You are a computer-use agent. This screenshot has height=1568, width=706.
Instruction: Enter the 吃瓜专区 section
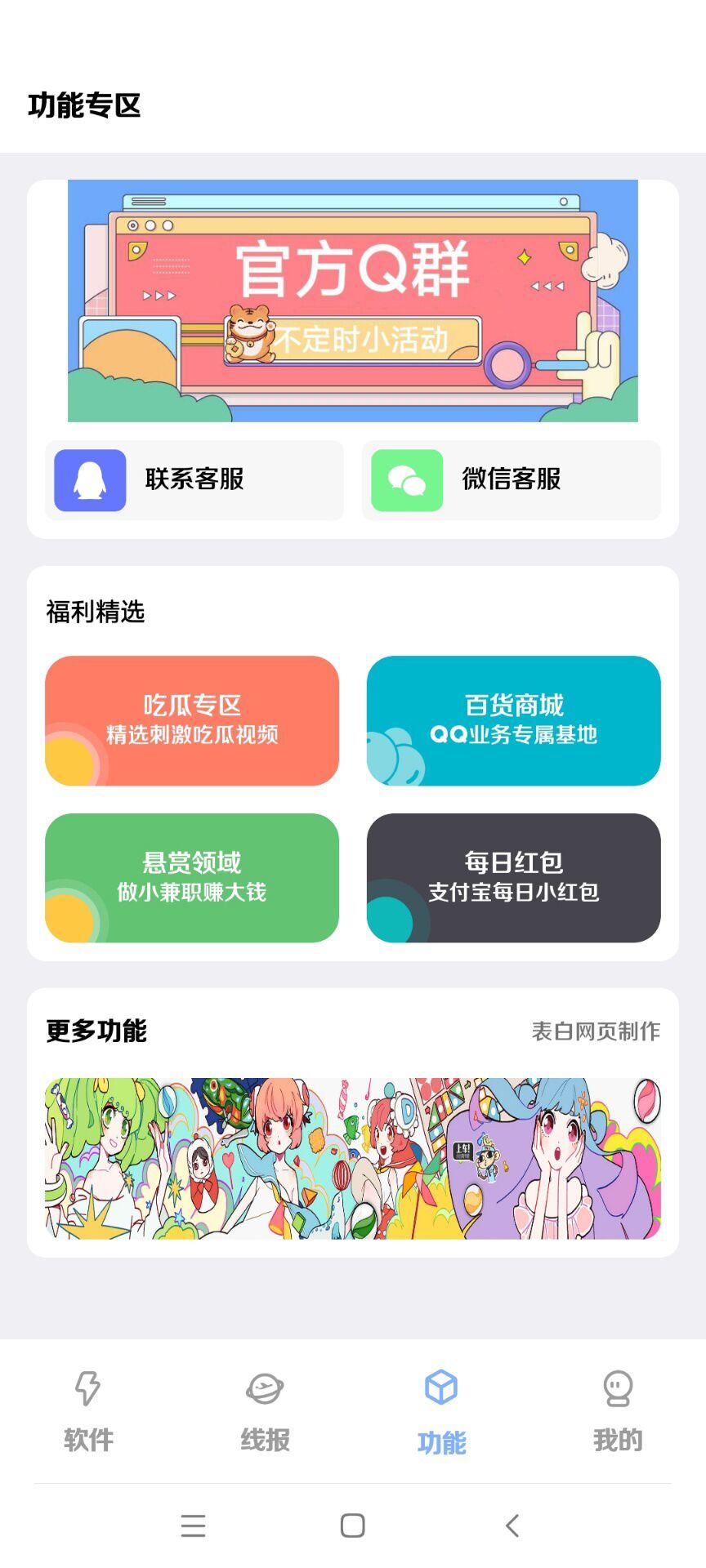coord(193,720)
